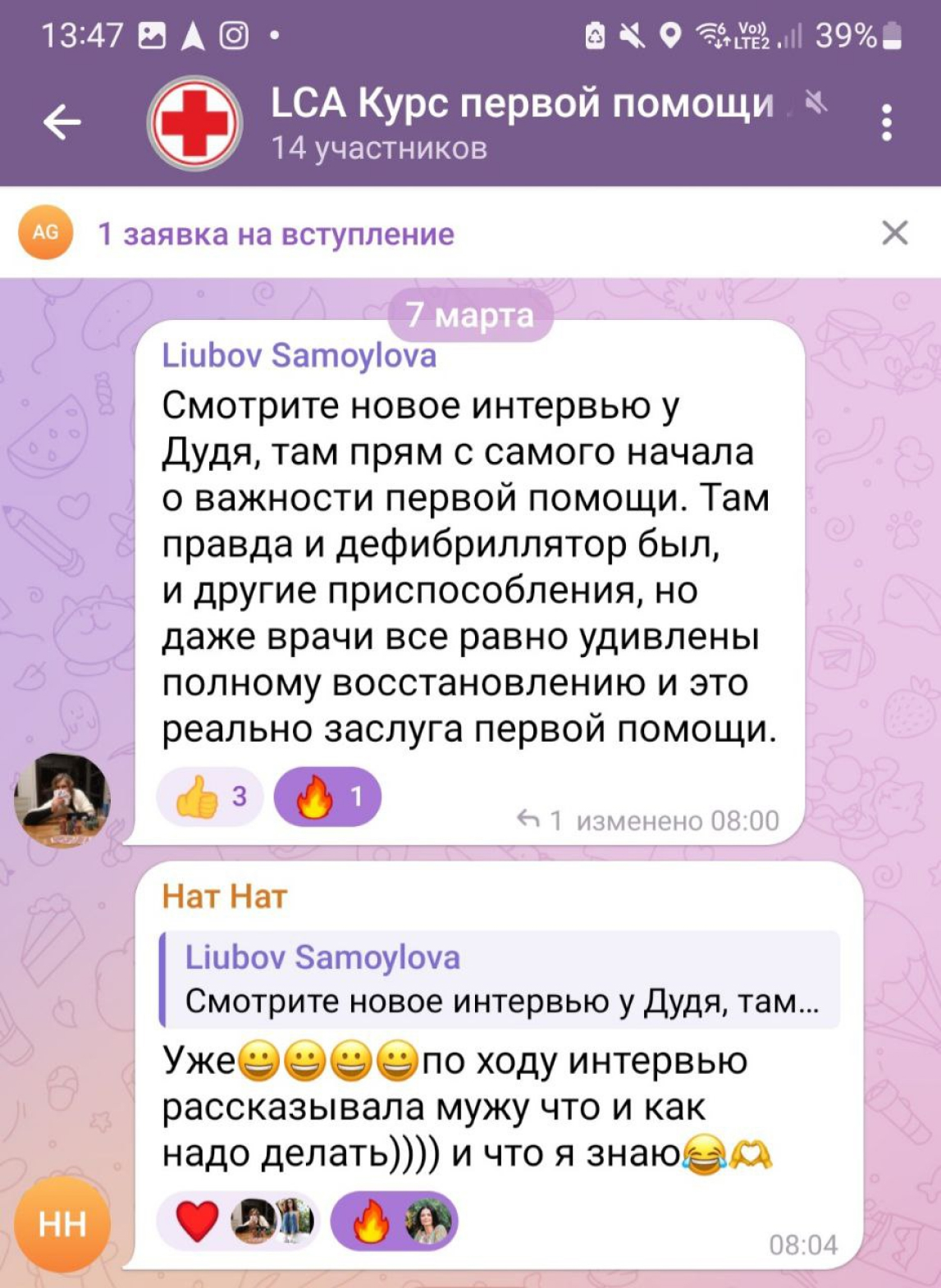Open the join request banner

point(276,234)
